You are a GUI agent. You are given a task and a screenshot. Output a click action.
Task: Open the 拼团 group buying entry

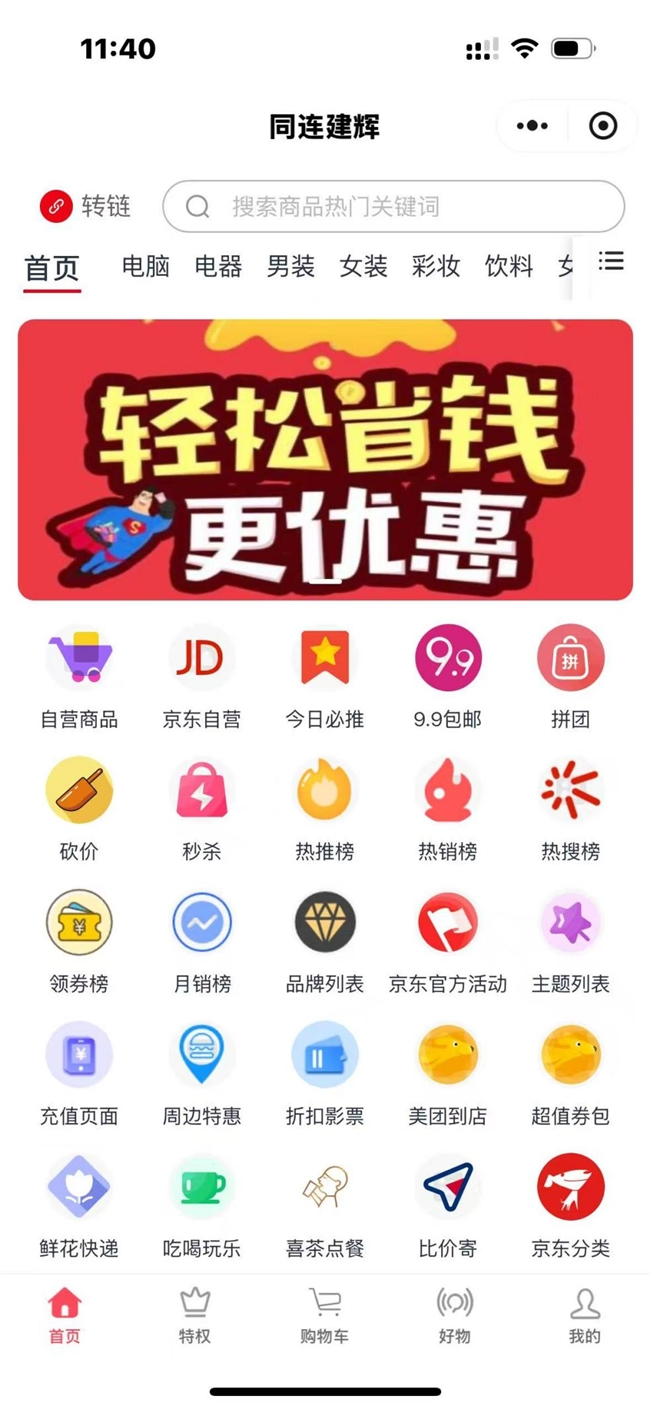pos(570,676)
